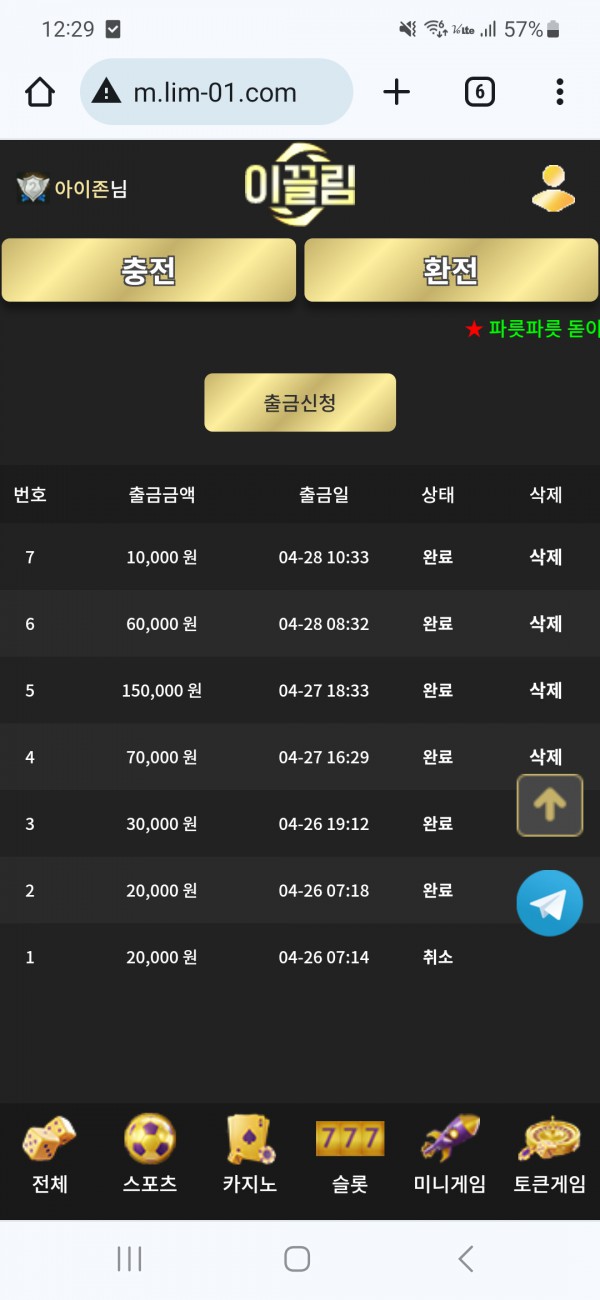Open the tab switcher showing 6 tabs
This screenshot has width=600, height=1300.
click(x=480, y=92)
